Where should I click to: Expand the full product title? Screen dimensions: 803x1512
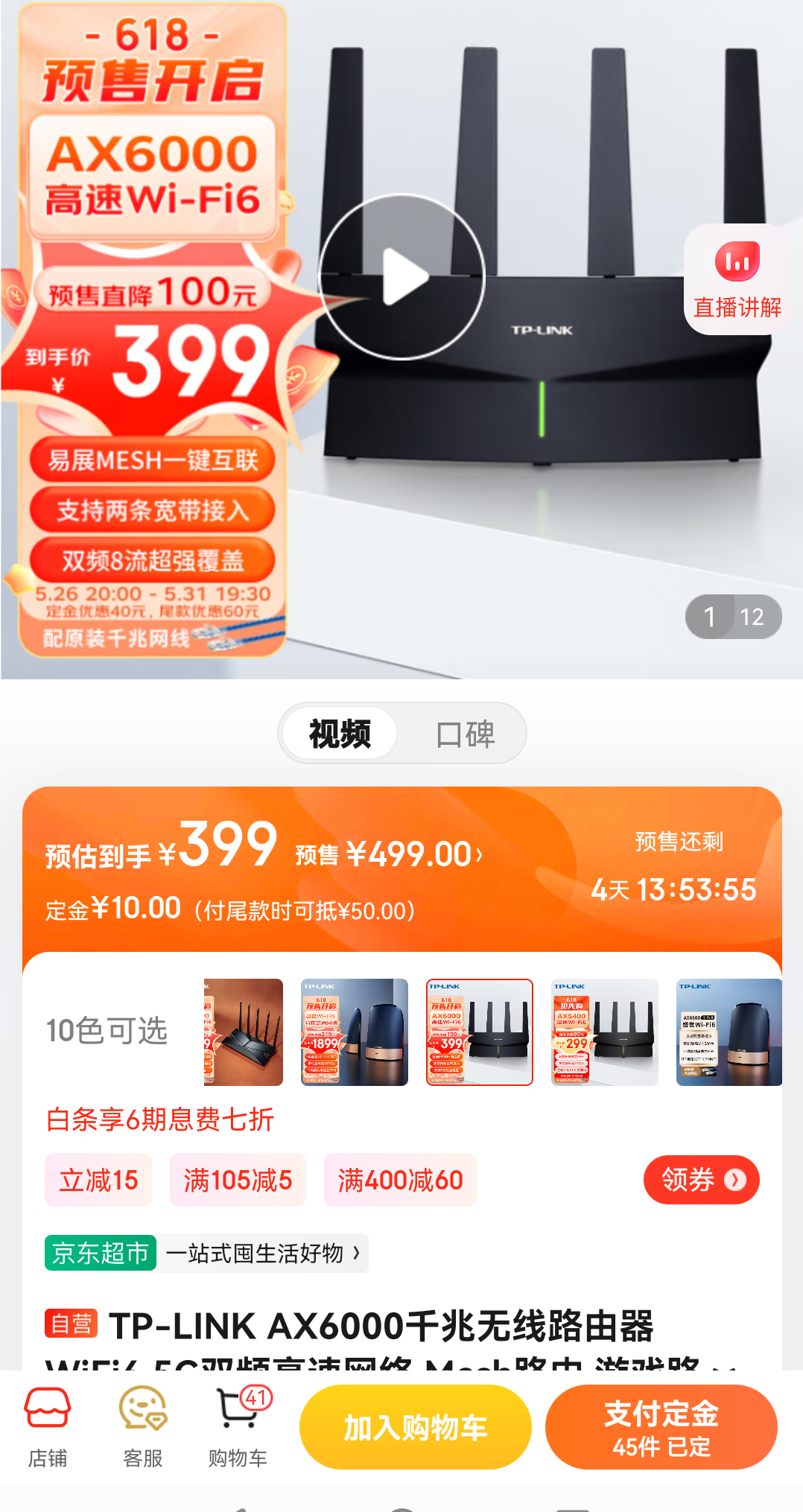pyautogui.click(x=724, y=1362)
